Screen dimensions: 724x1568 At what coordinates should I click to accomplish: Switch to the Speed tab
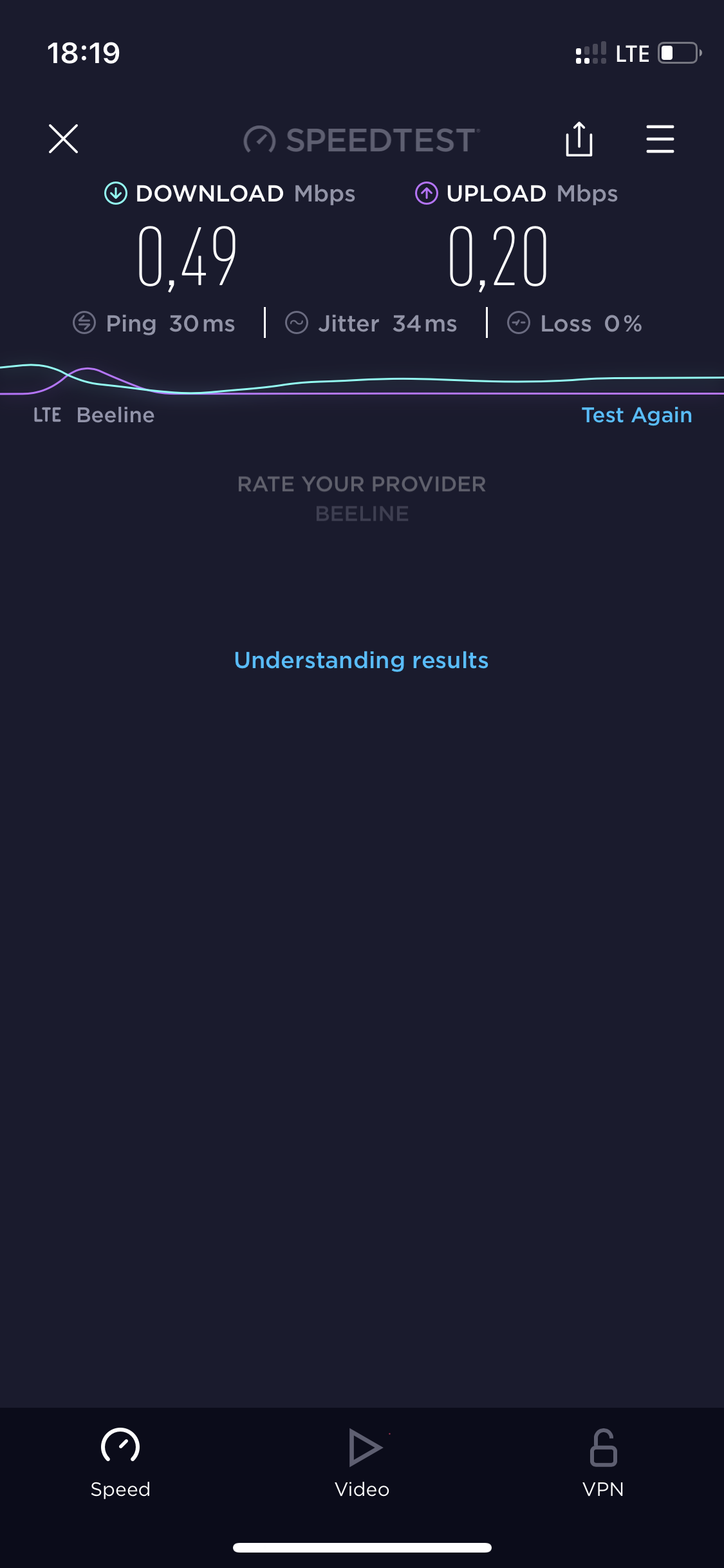pos(120,1462)
